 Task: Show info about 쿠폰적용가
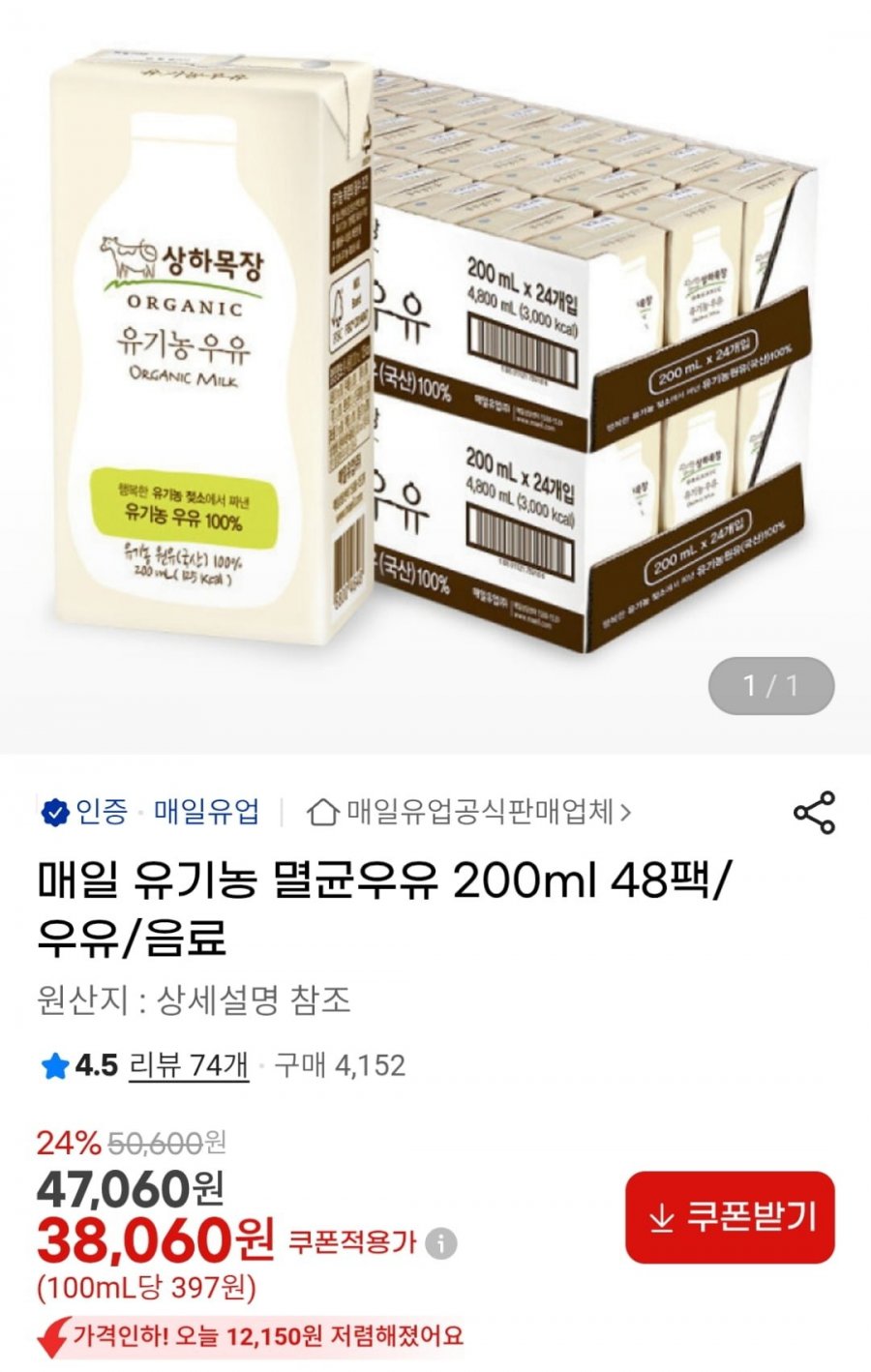pyautogui.click(x=441, y=1242)
